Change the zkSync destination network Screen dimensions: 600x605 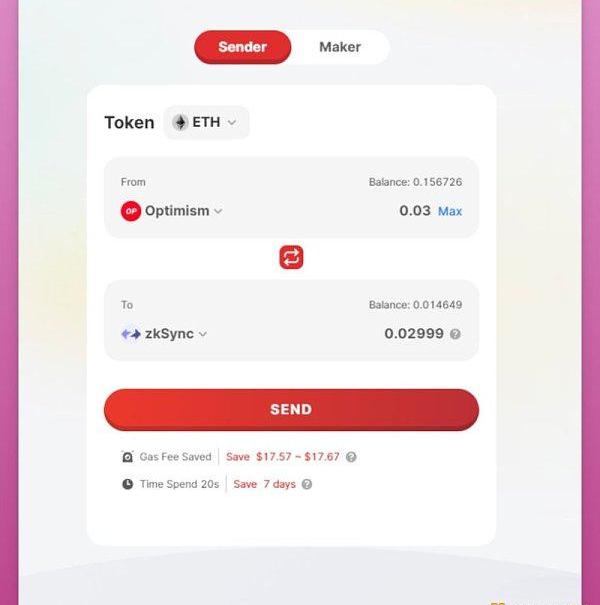164,334
